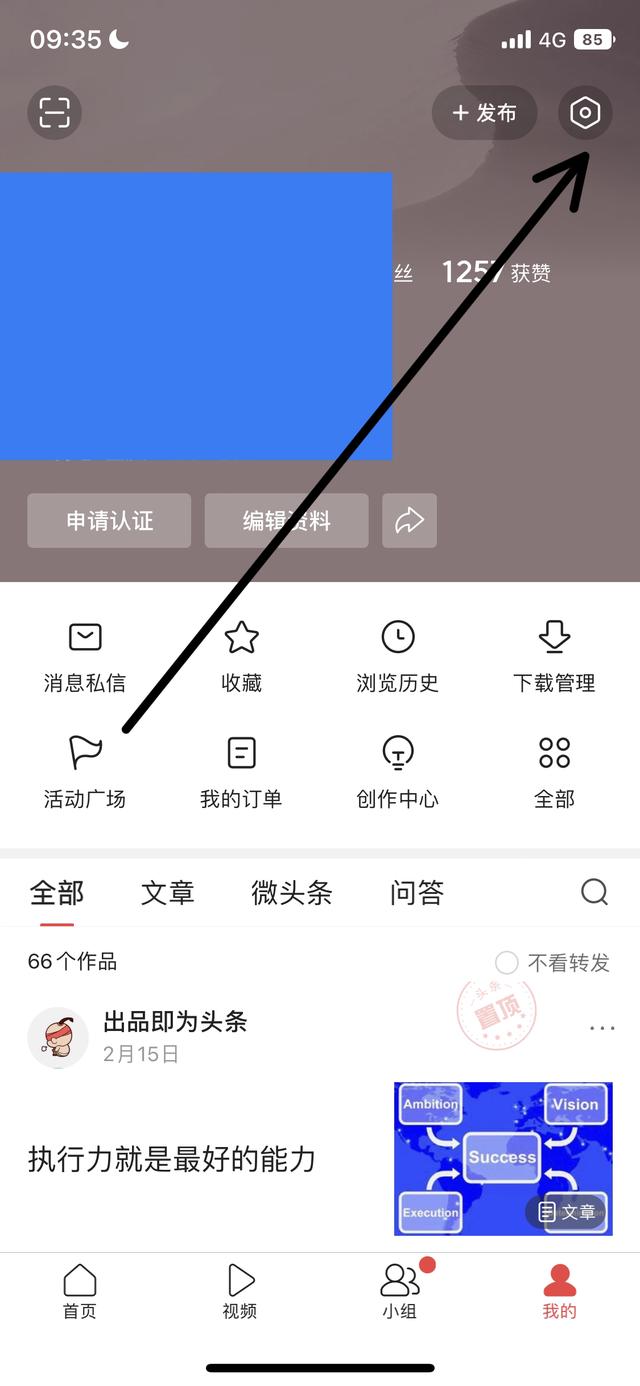Image resolution: width=640 pixels, height=1386 pixels.
Task: Open 编辑资料 to edit profile
Action: tap(286, 520)
